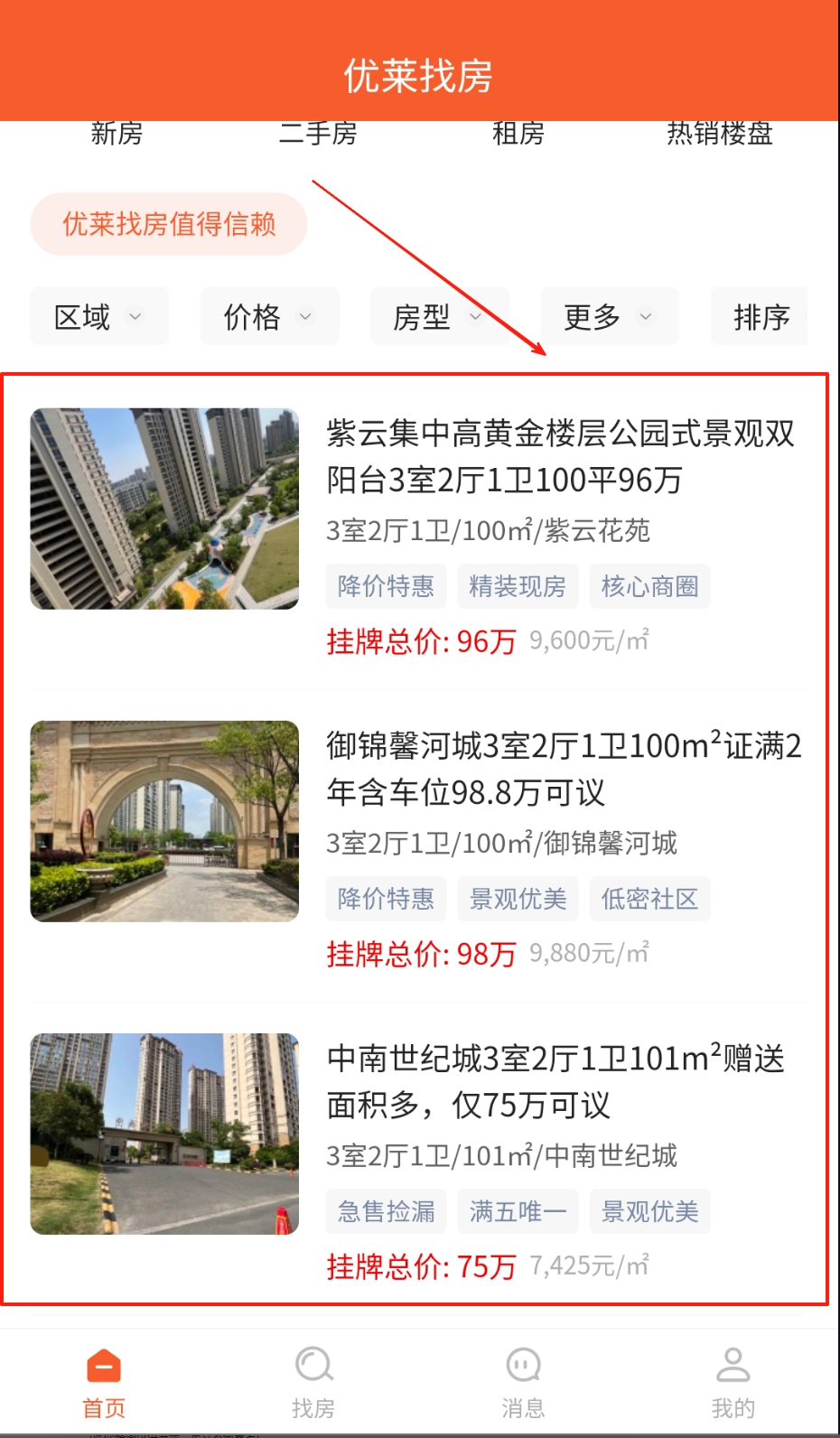Open the 更多 filter options

click(x=608, y=317)
